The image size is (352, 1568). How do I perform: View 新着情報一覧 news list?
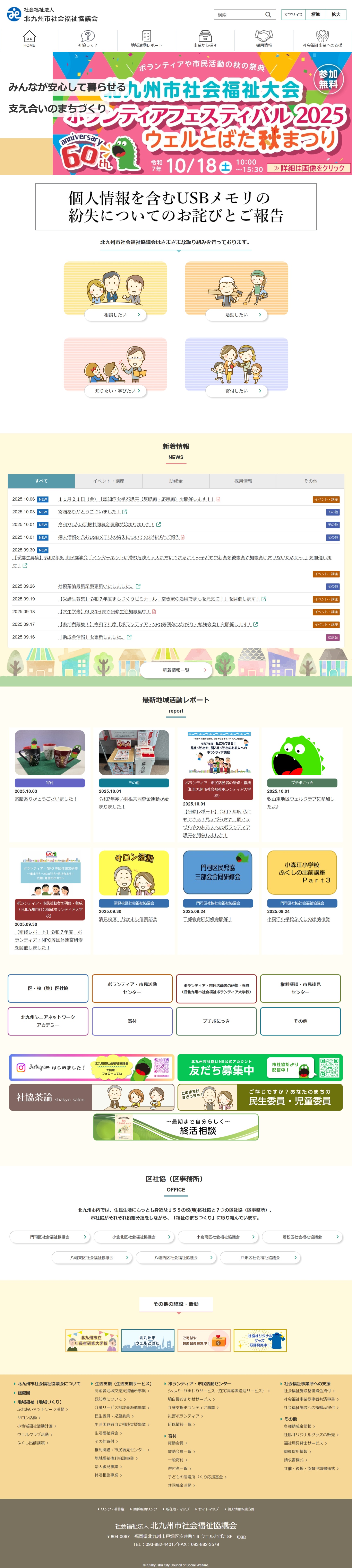click(176, 670)
